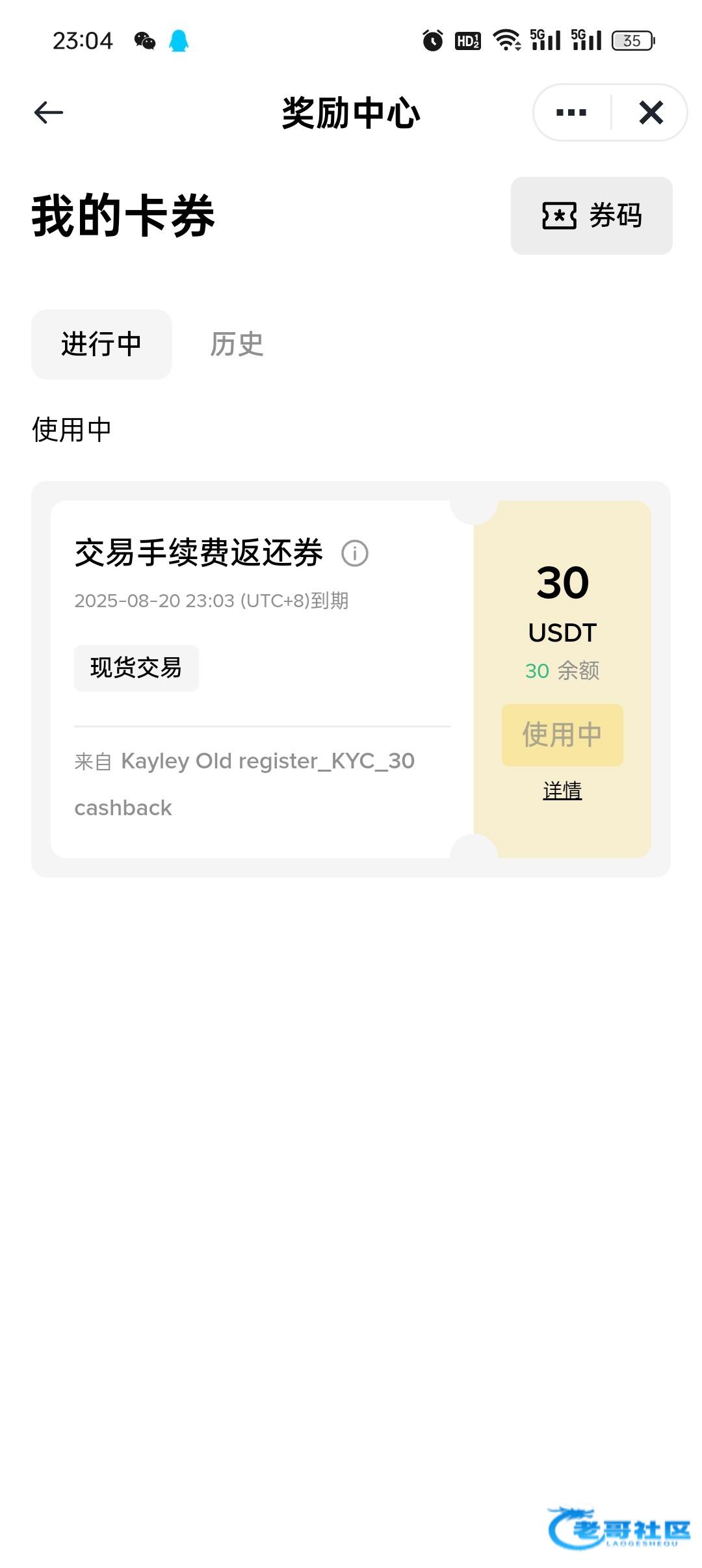The image size is (702, 1568).
Task: Tap the 使用中 button on the coupon
Action: [562, 735]
